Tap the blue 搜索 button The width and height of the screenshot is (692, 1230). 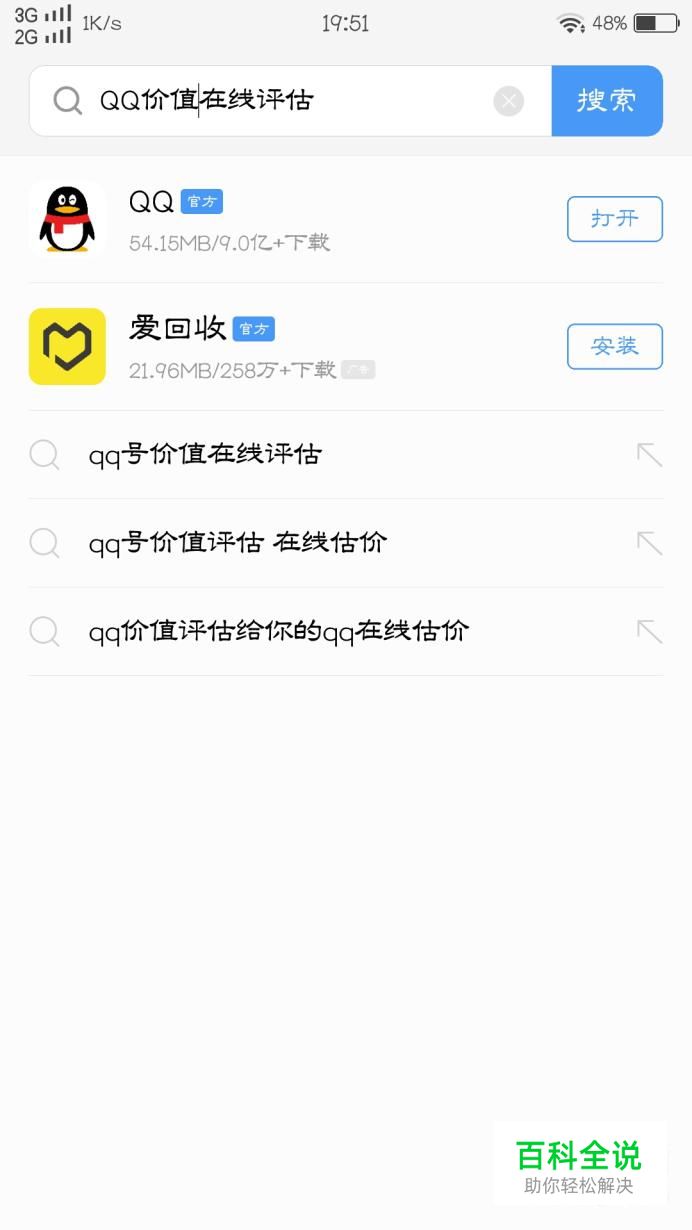coord(606,101)
